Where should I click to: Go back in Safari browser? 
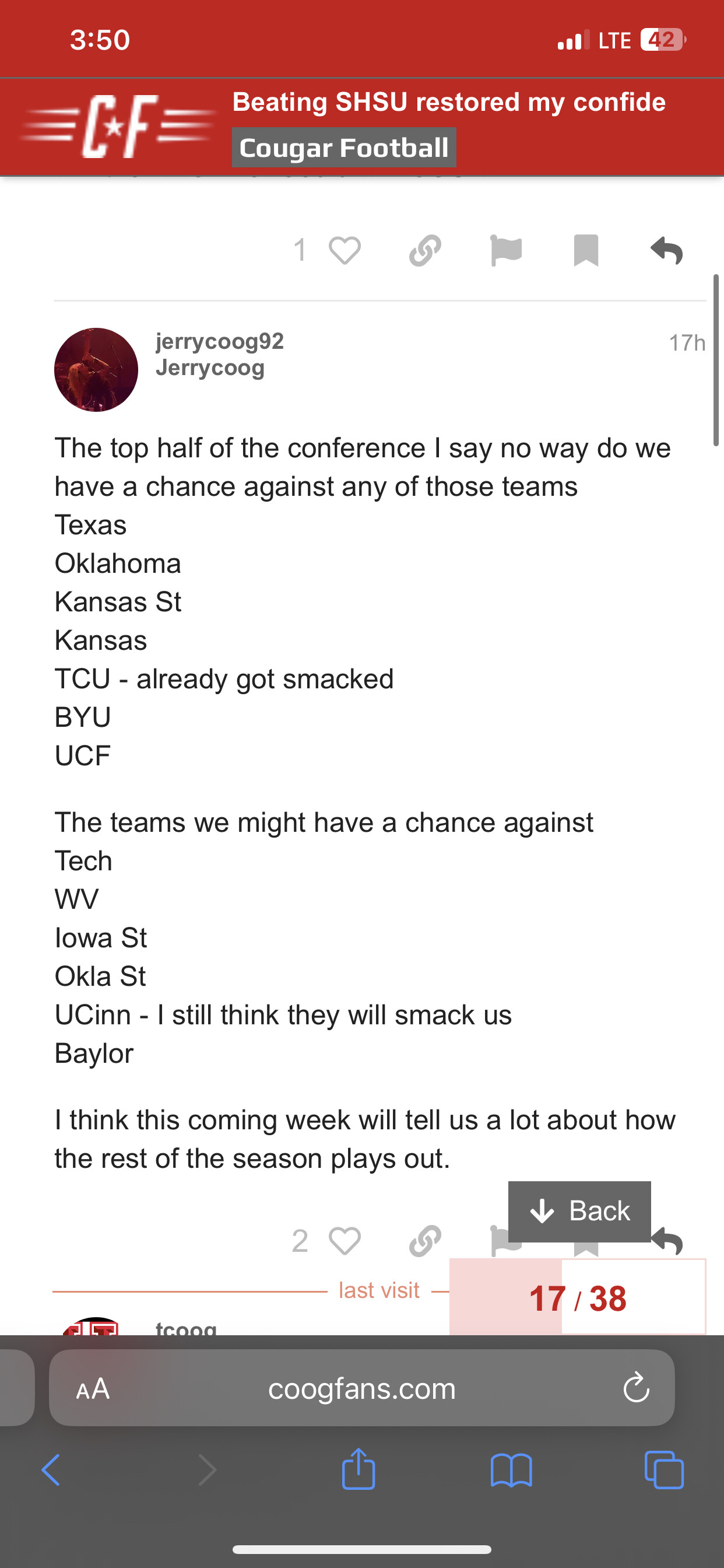(x=51, y=1470)
